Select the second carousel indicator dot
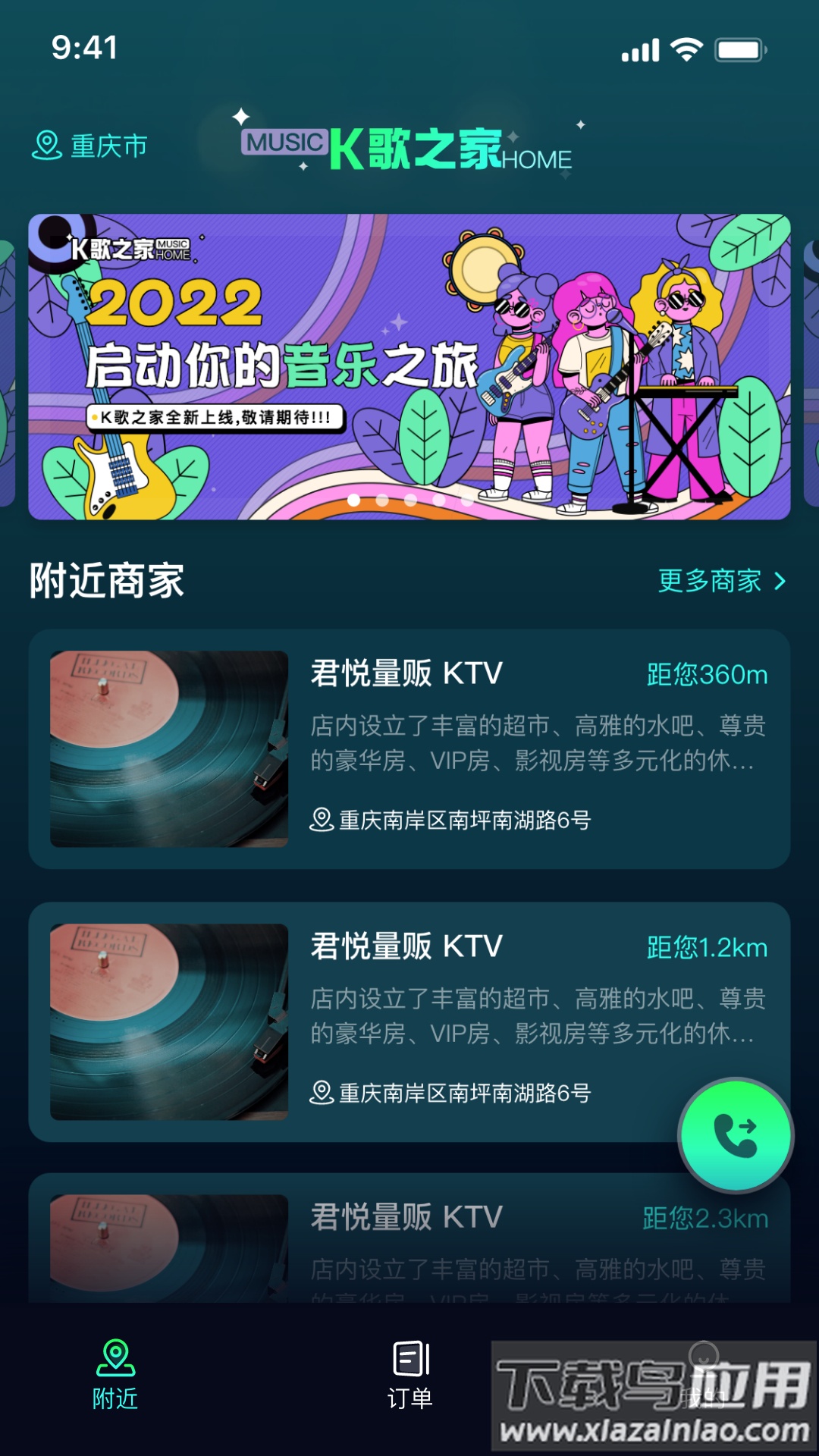Screen dimensions: 819x1456 [x=383, y=499]
